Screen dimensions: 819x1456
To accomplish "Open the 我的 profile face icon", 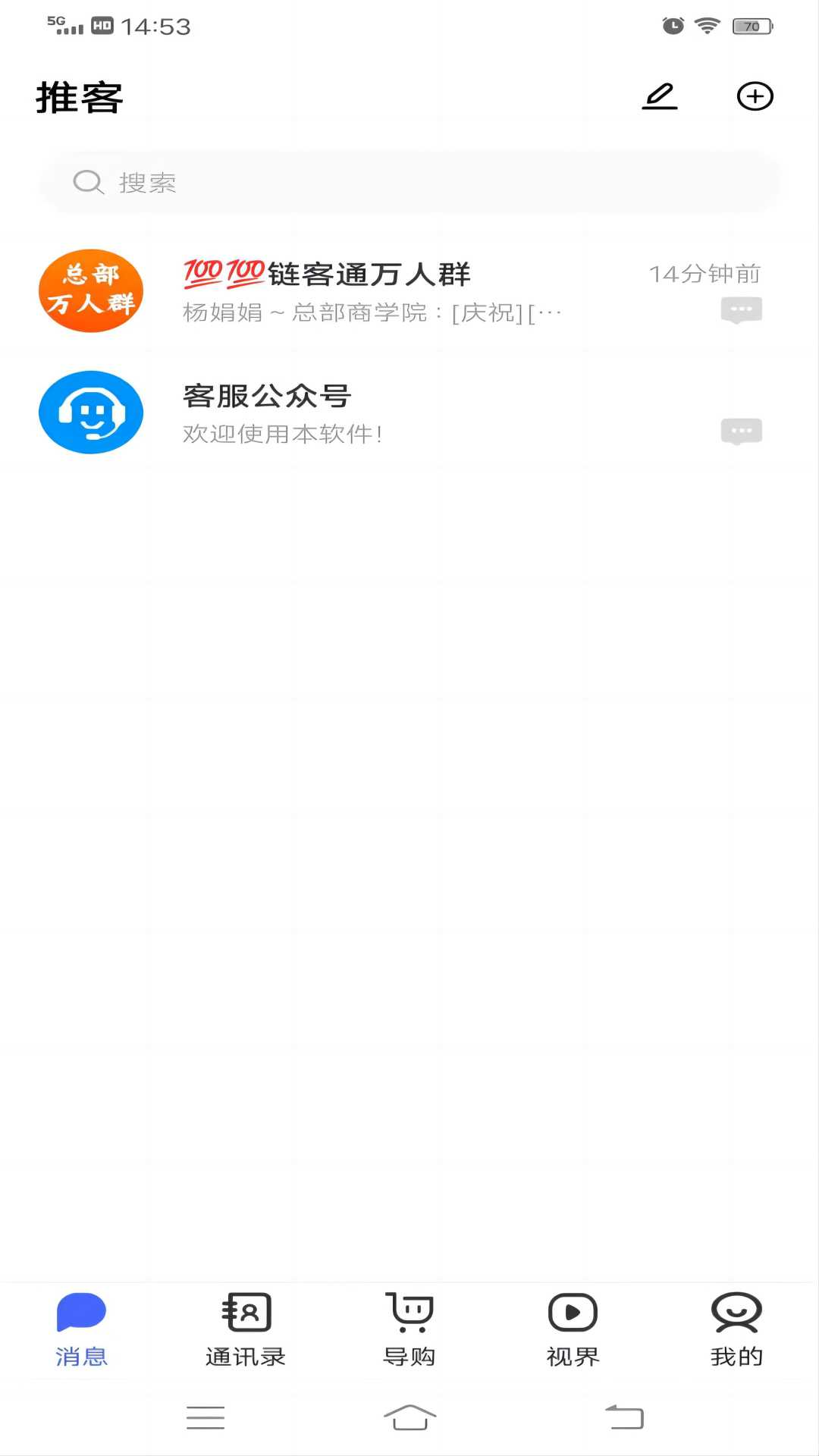I will [x=736, y=1312].
